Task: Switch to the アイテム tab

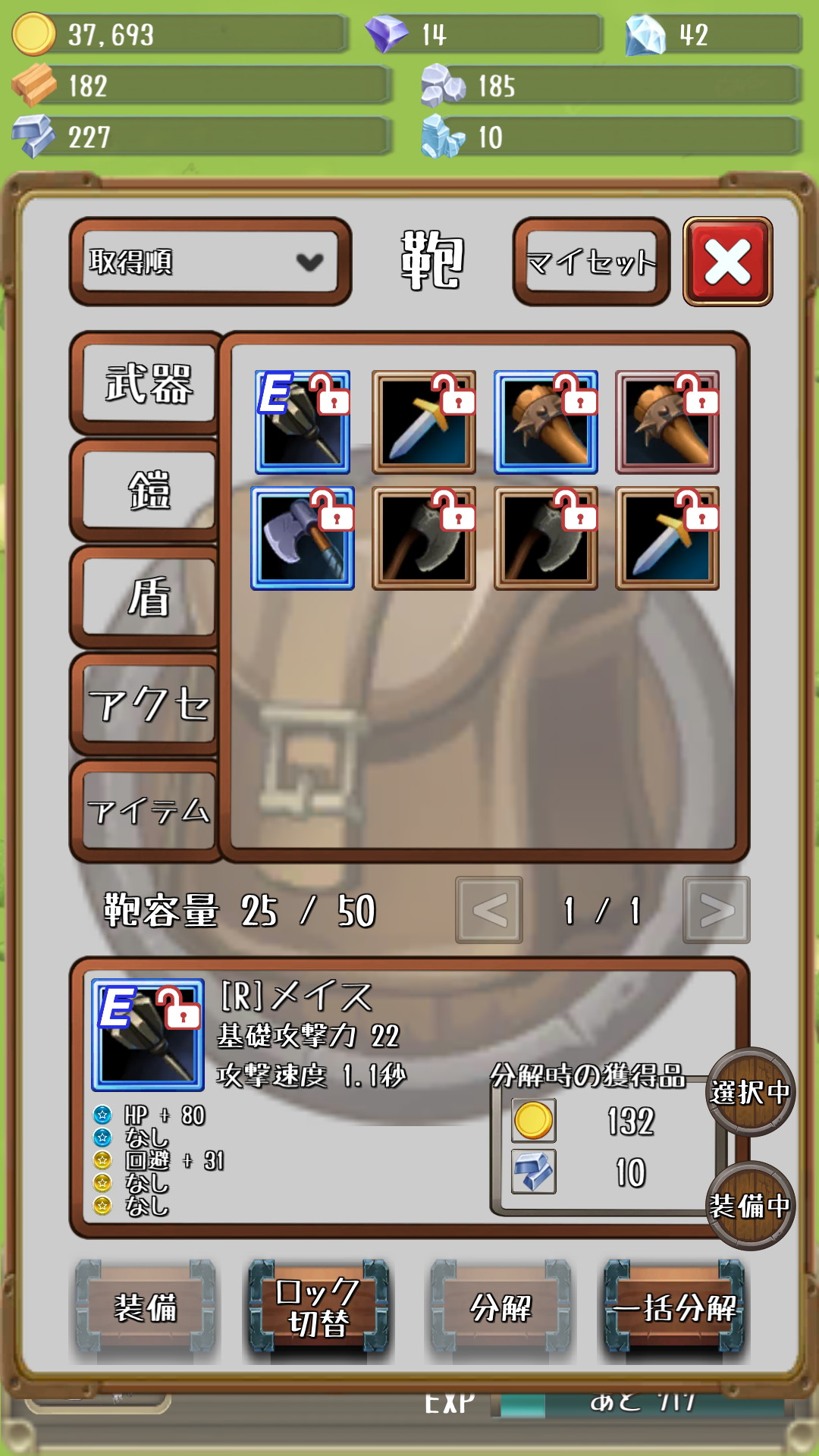Action: tap(149, 811)
